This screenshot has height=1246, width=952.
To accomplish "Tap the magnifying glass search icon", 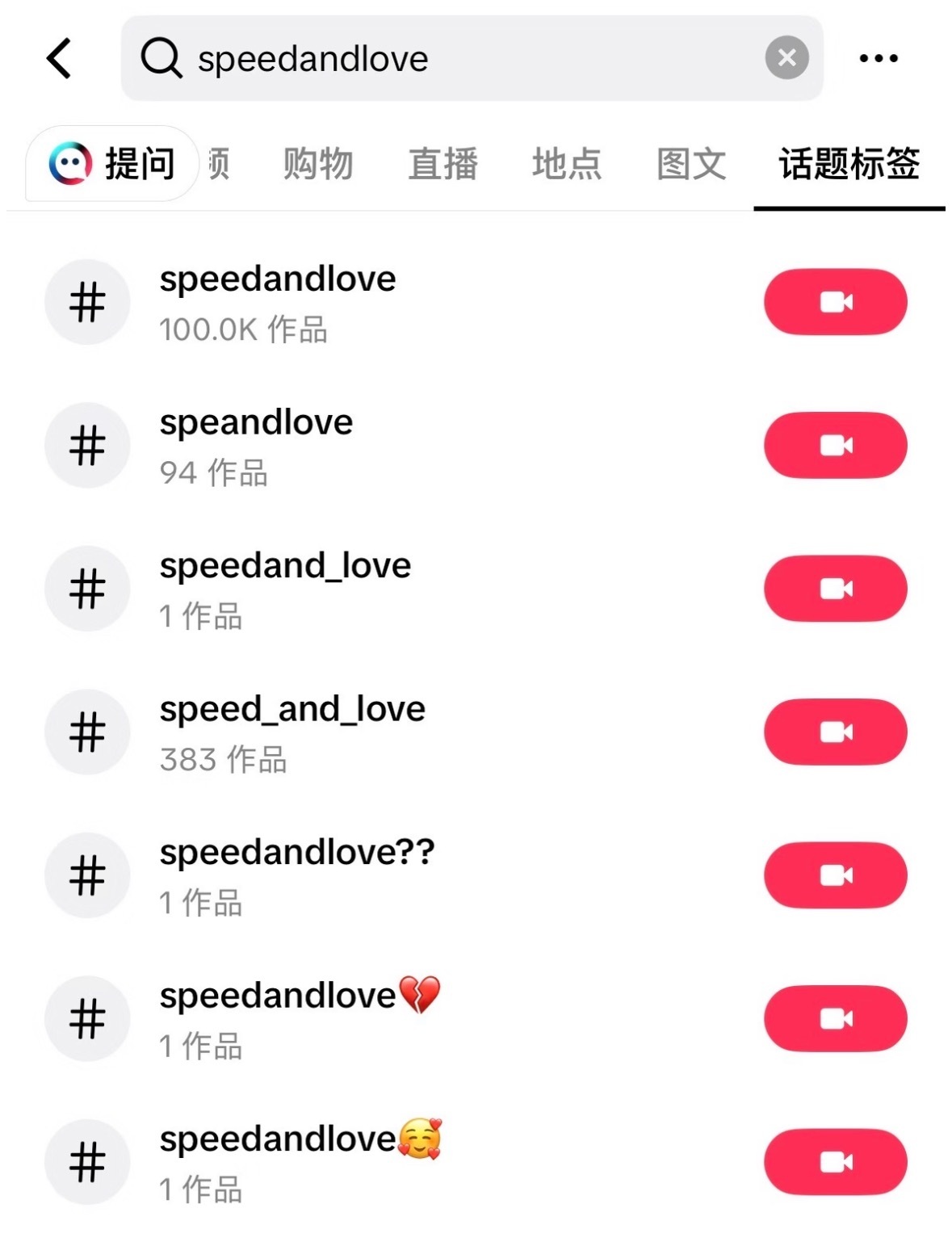I will click(x=161, y=58).
